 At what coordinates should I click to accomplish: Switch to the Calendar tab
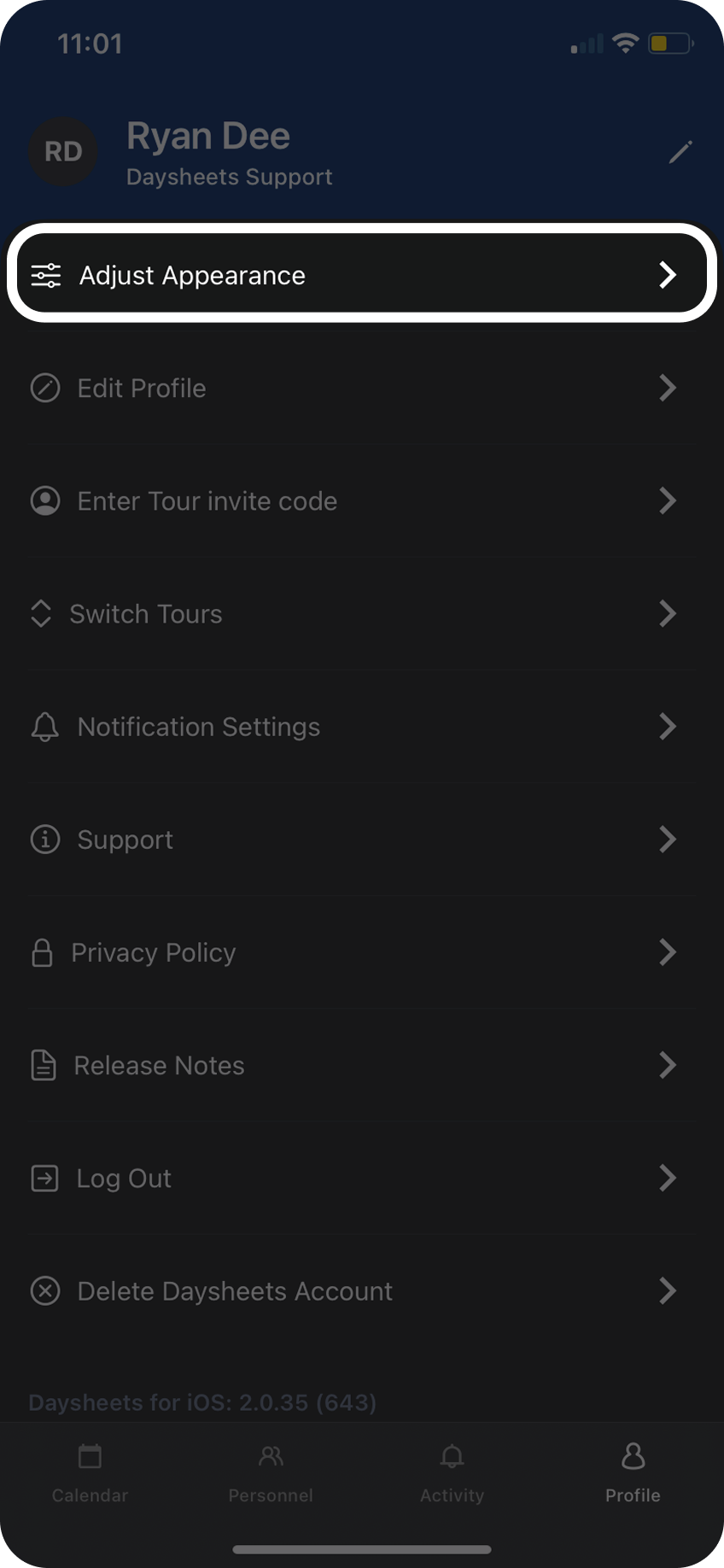[x=90, y=1472]
